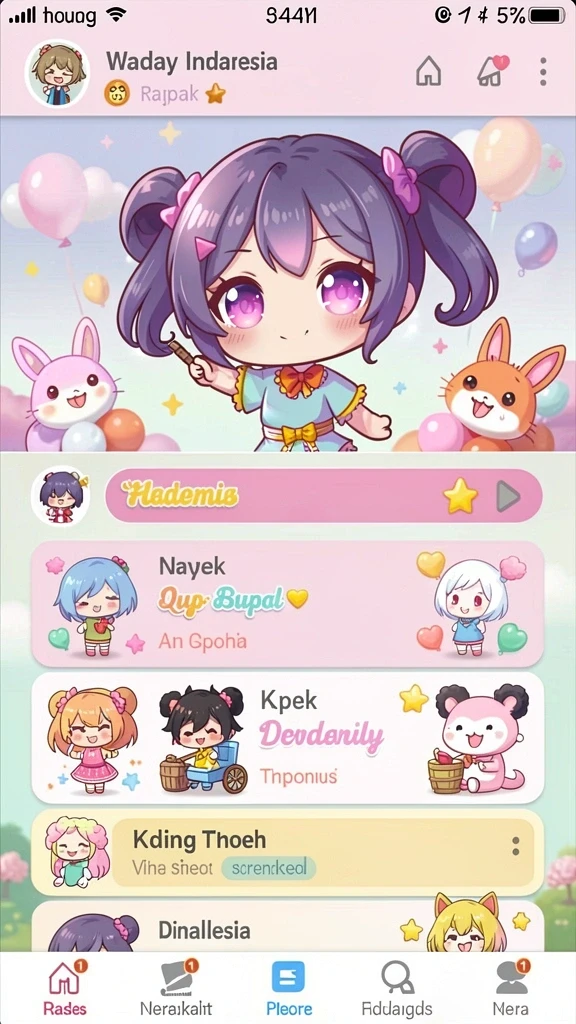Open the Nayek card
Screen dimensions: 576x1024
click(287, 604)
